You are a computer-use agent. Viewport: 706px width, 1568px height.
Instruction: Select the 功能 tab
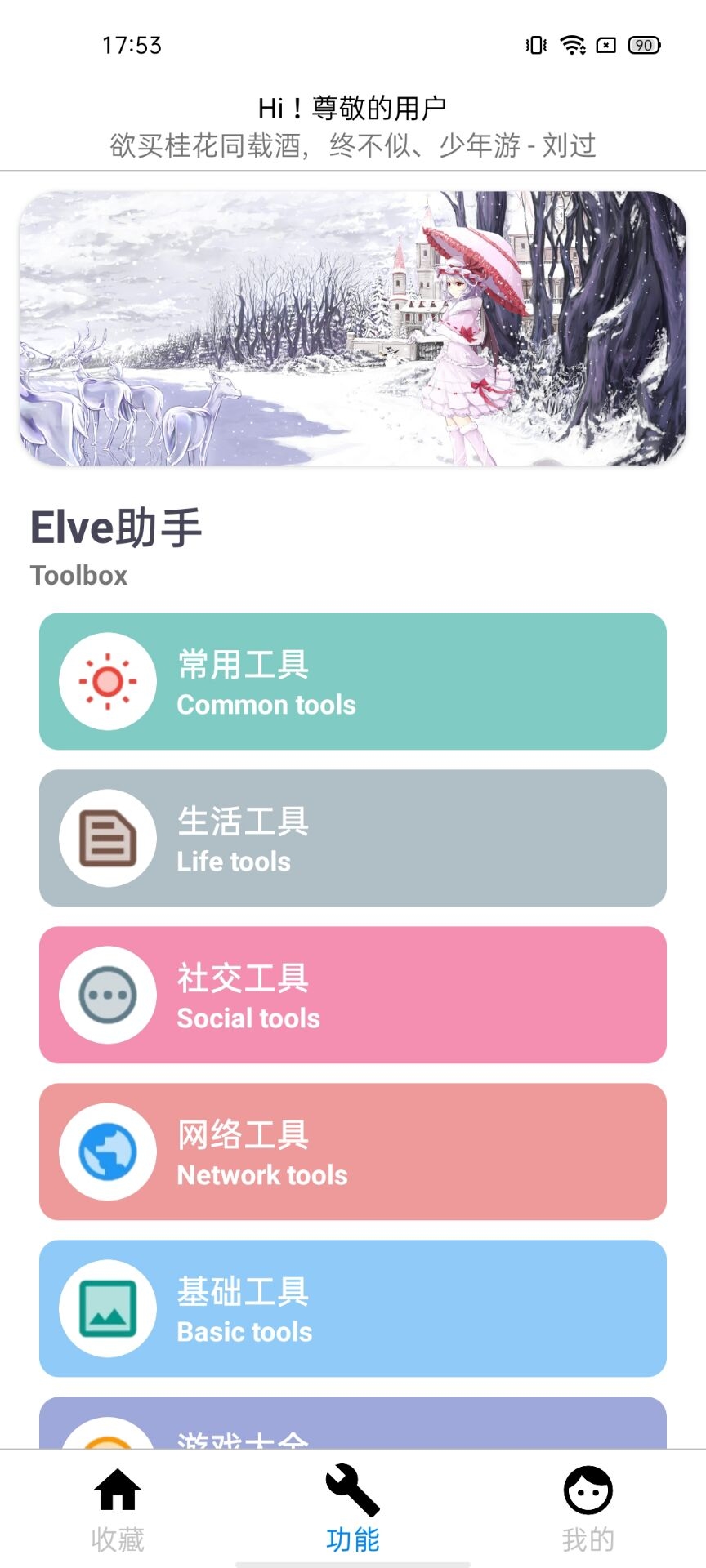click(x=353, y=1509)
